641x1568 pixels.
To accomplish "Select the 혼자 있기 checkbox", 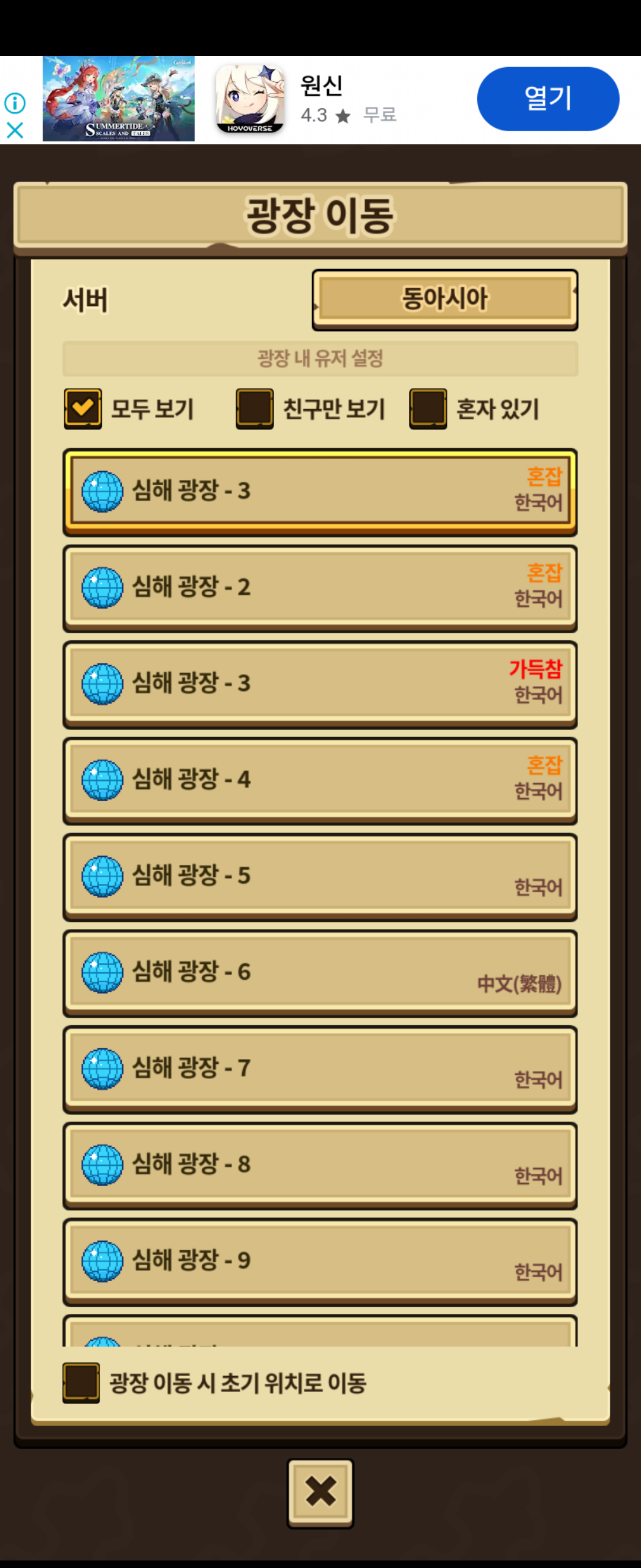I will click(427, 409).
